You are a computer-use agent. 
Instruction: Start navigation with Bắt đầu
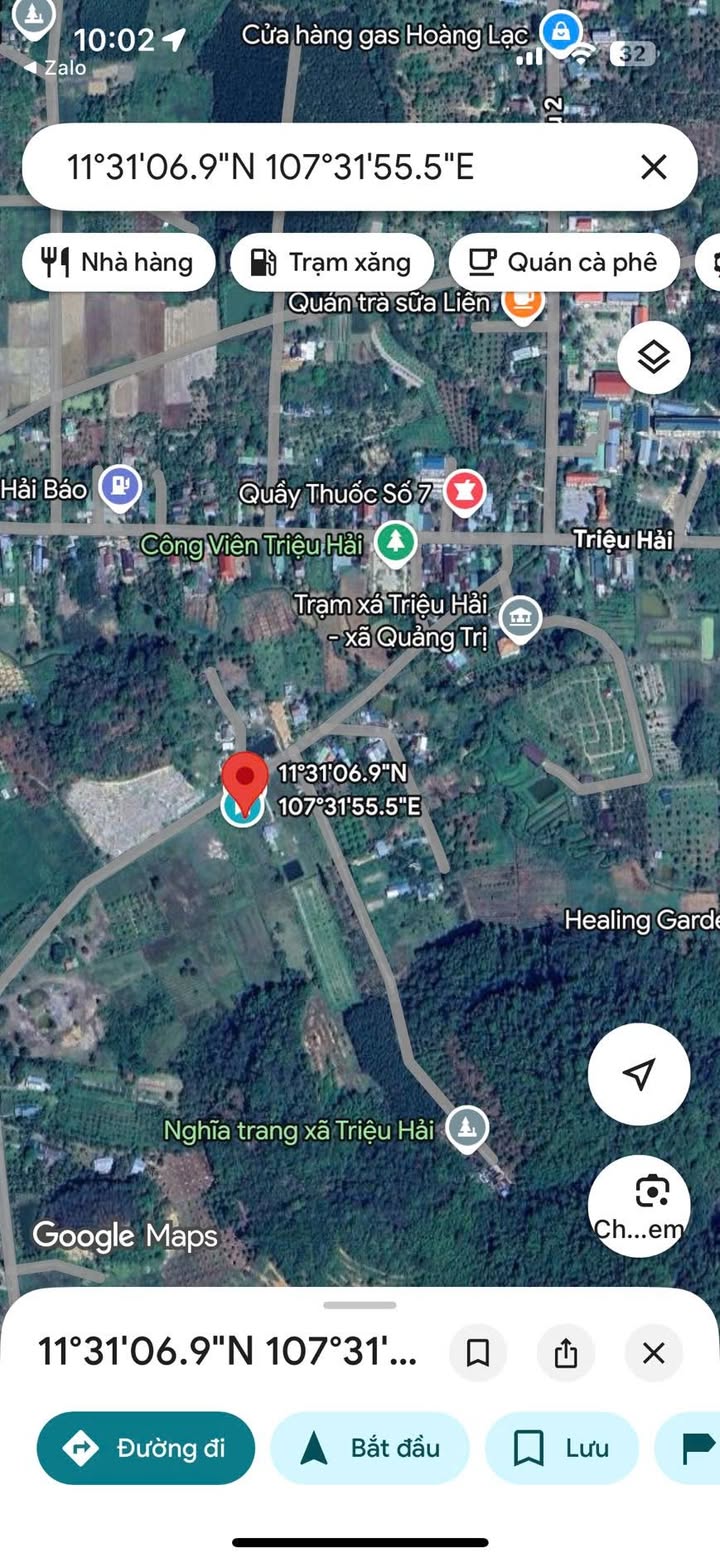click(x=370, y=1447)
